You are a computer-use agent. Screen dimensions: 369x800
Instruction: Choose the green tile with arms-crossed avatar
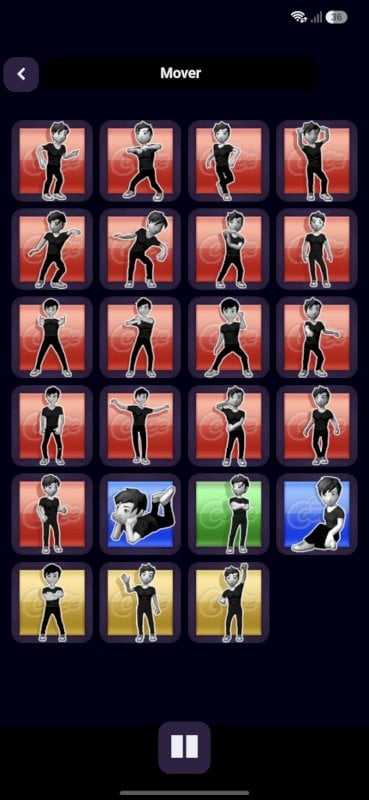click(x=229, y=514)
